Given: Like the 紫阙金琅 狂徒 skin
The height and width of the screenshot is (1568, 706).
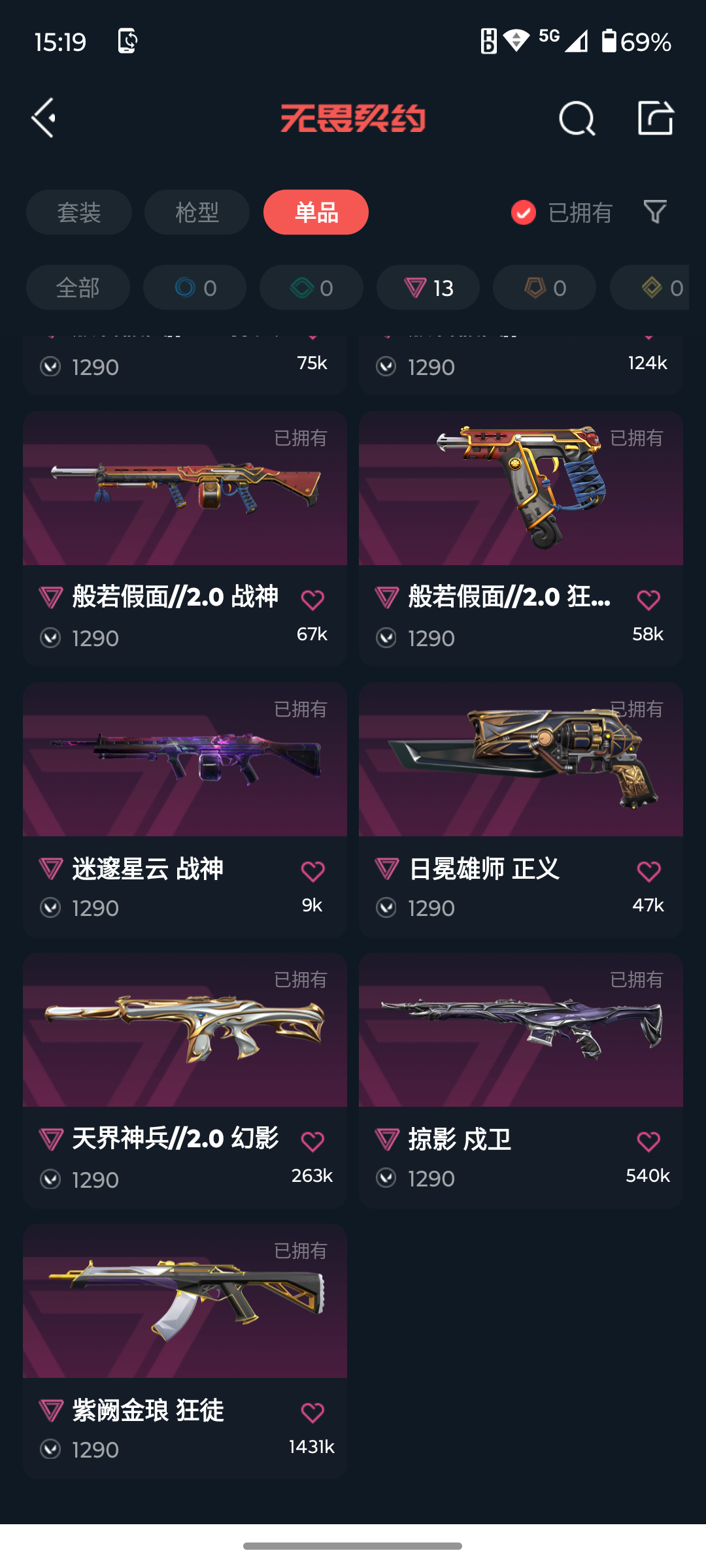Looking at the screenshot, I should pos(312,1413).
